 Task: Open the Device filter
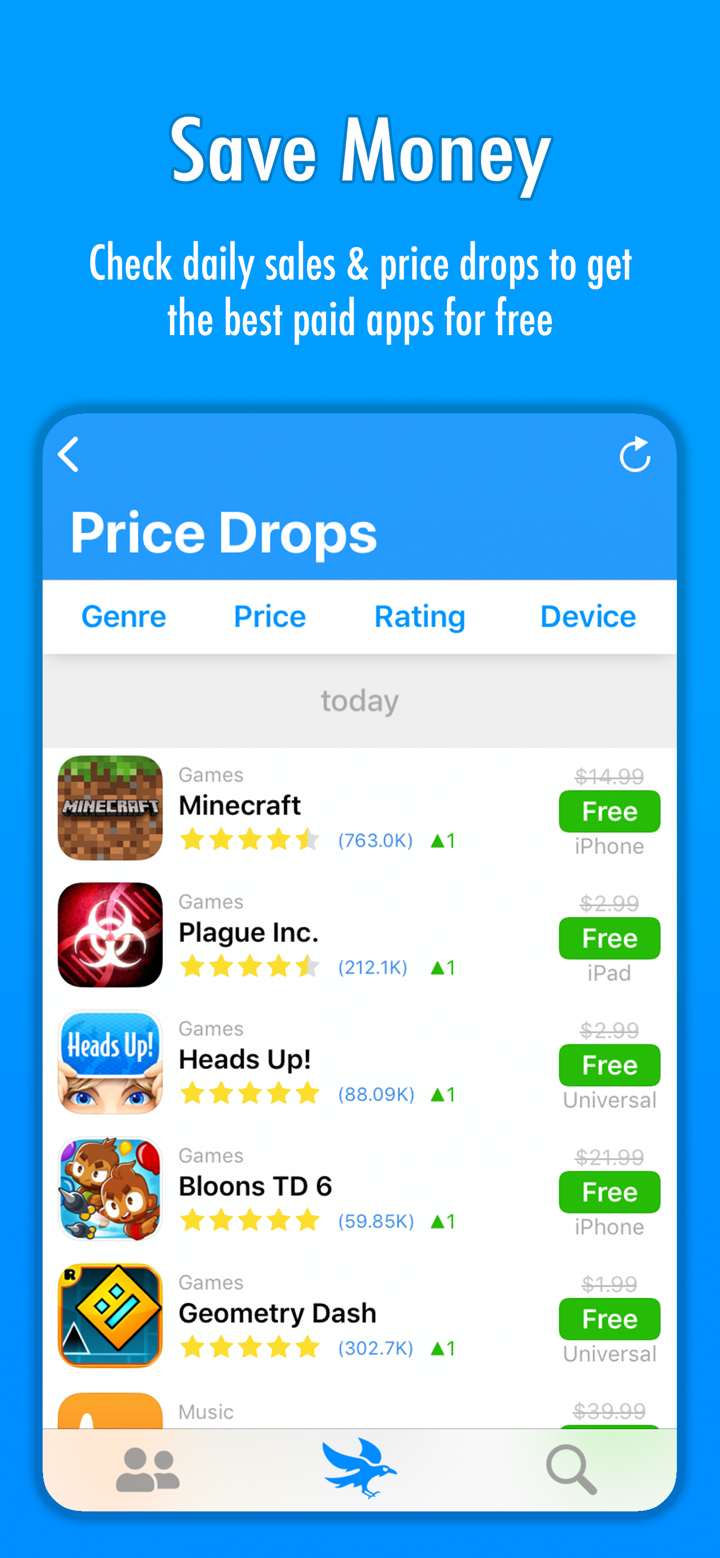588,617
